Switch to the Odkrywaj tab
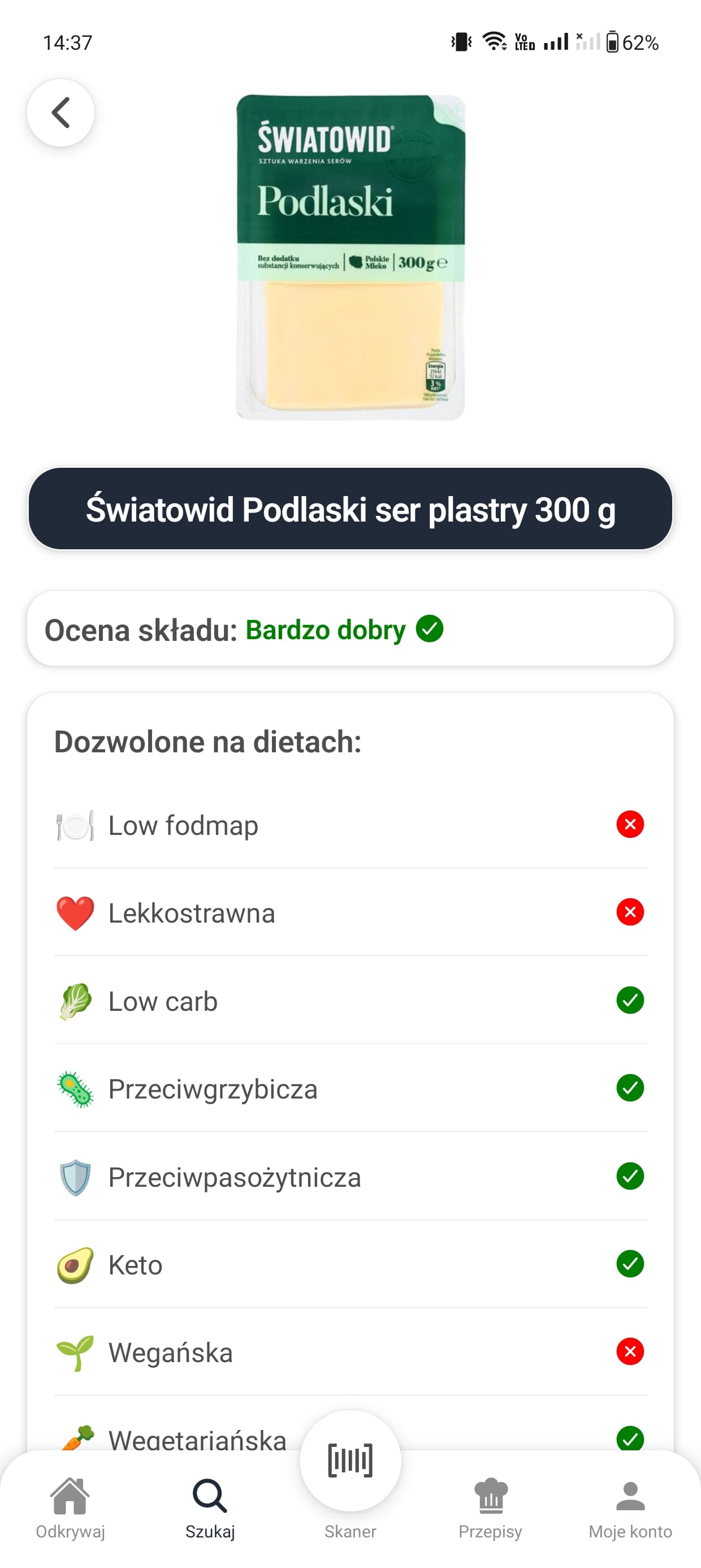701x1568 pixels. coord(70,1504)
